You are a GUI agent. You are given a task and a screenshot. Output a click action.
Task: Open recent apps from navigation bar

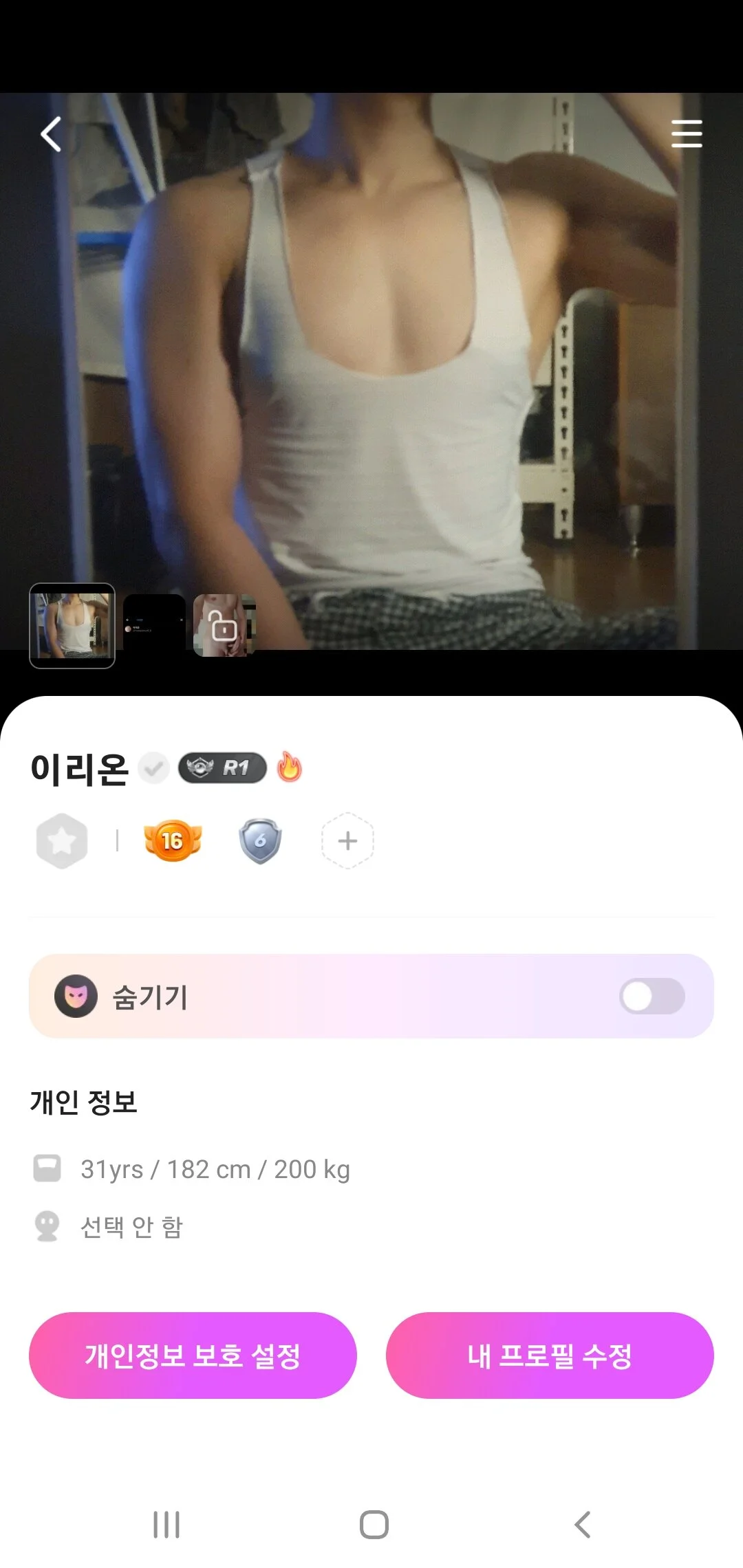point(166,1525)
